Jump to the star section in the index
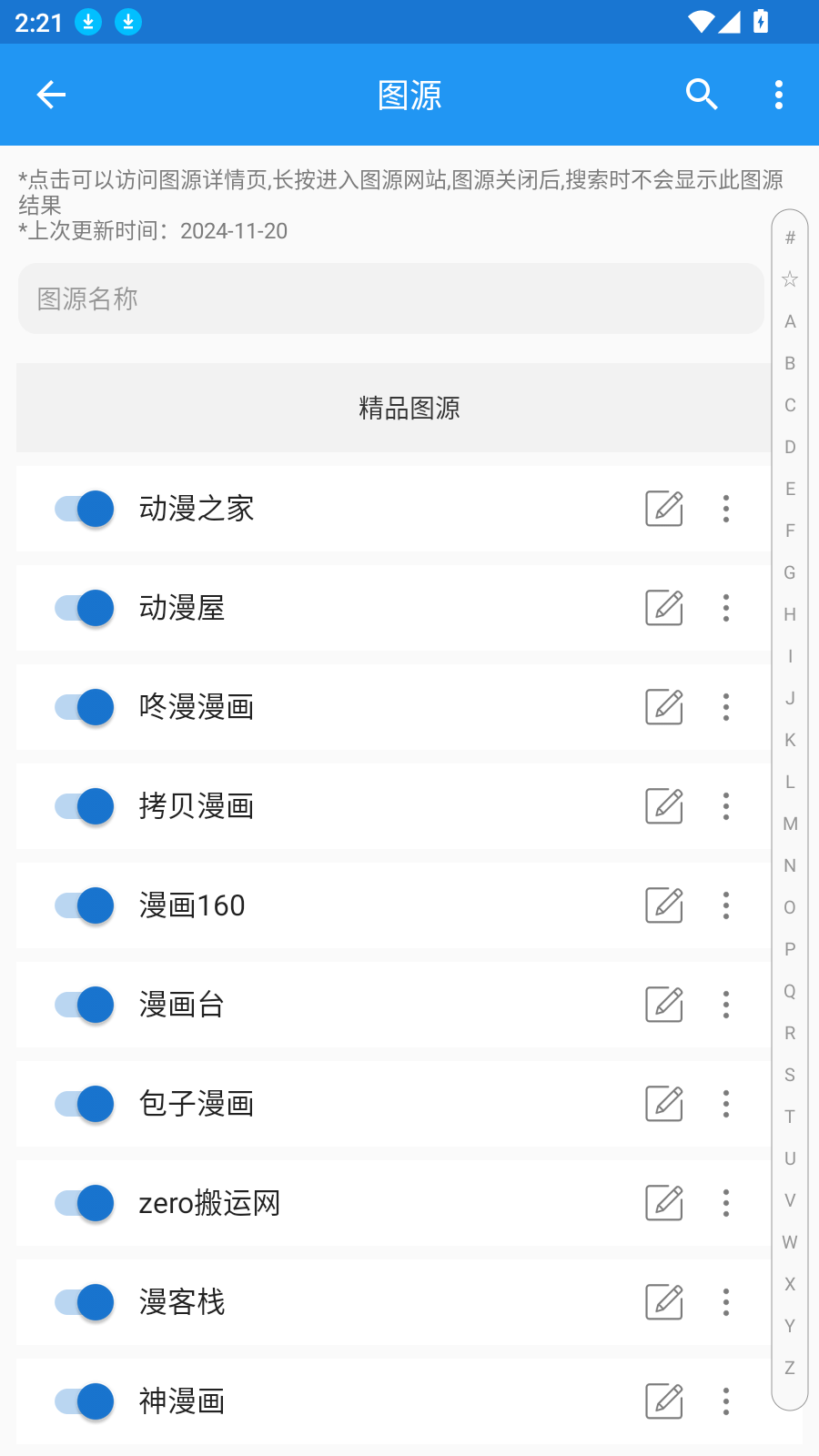819x1456 pixels. pyautogui.click(x=790, y=279)
